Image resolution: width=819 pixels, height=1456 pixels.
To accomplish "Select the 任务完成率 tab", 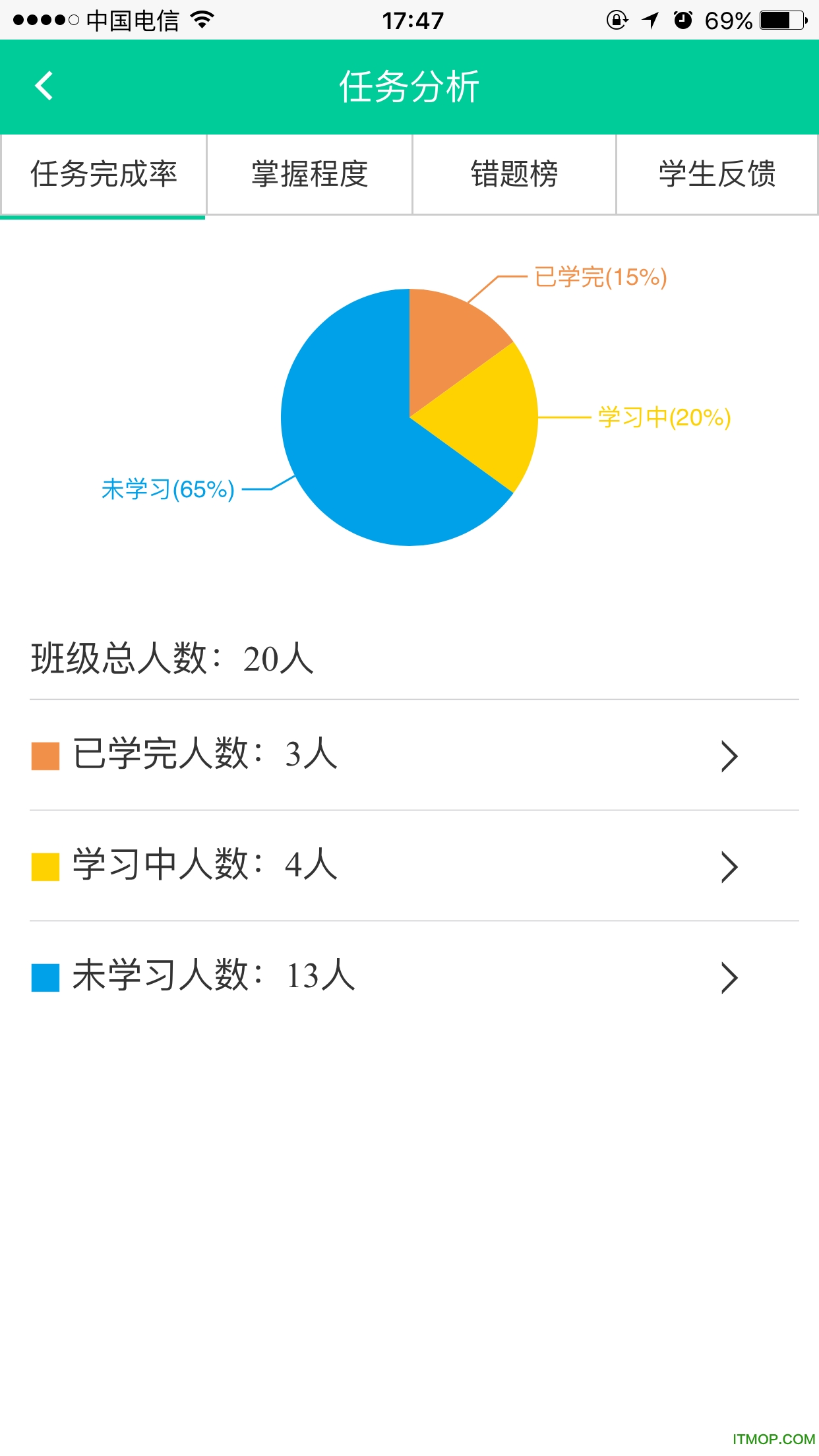I will point(104,175).
